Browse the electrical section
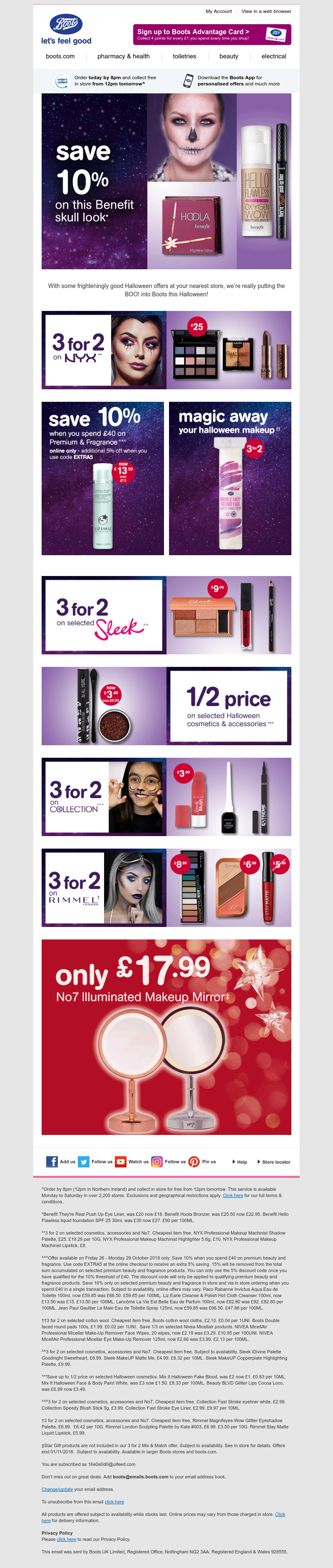The width and height of the screenshot is (333, 1568). point(273,56)
